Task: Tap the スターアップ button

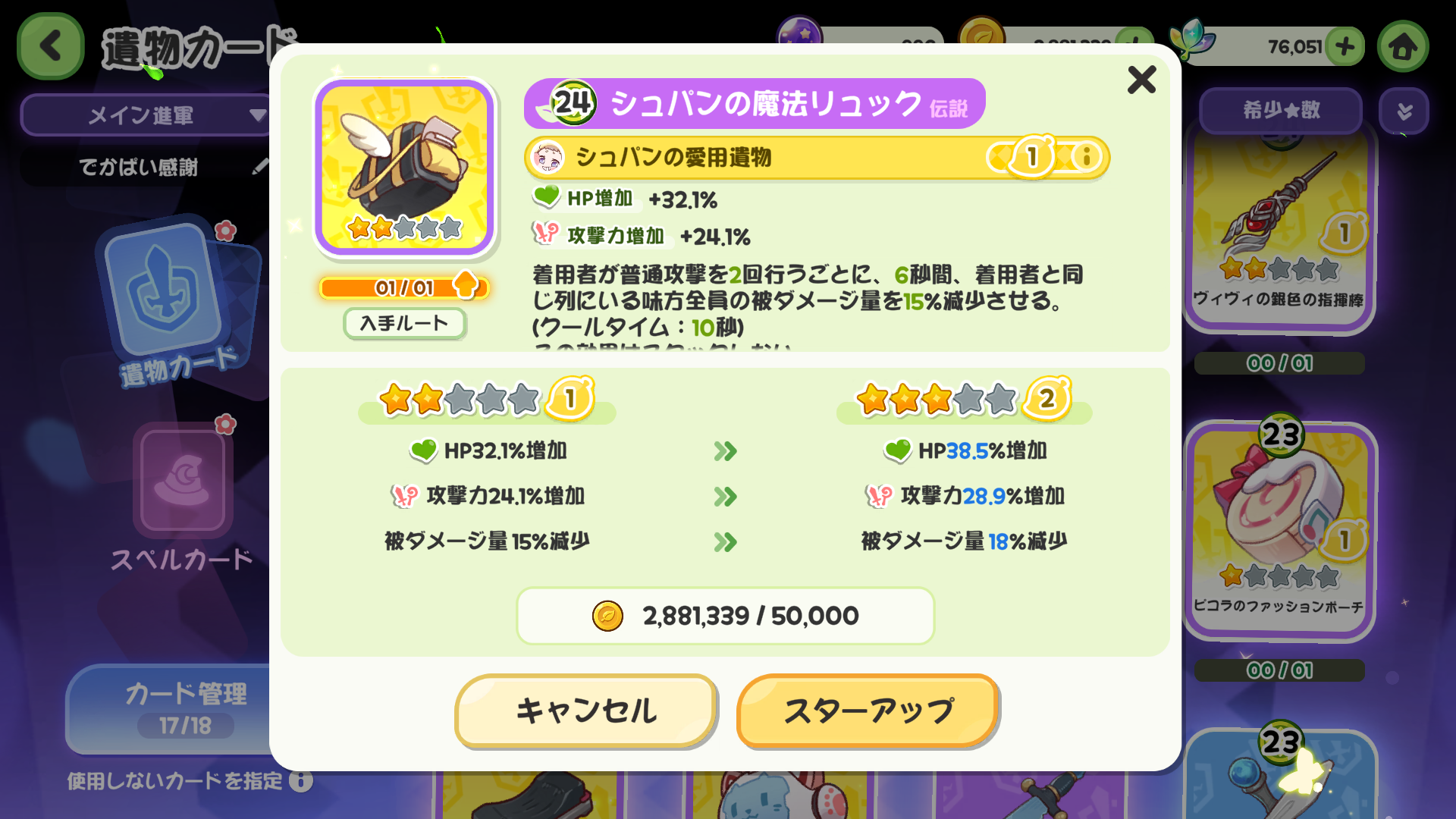Action: [868, 711]
